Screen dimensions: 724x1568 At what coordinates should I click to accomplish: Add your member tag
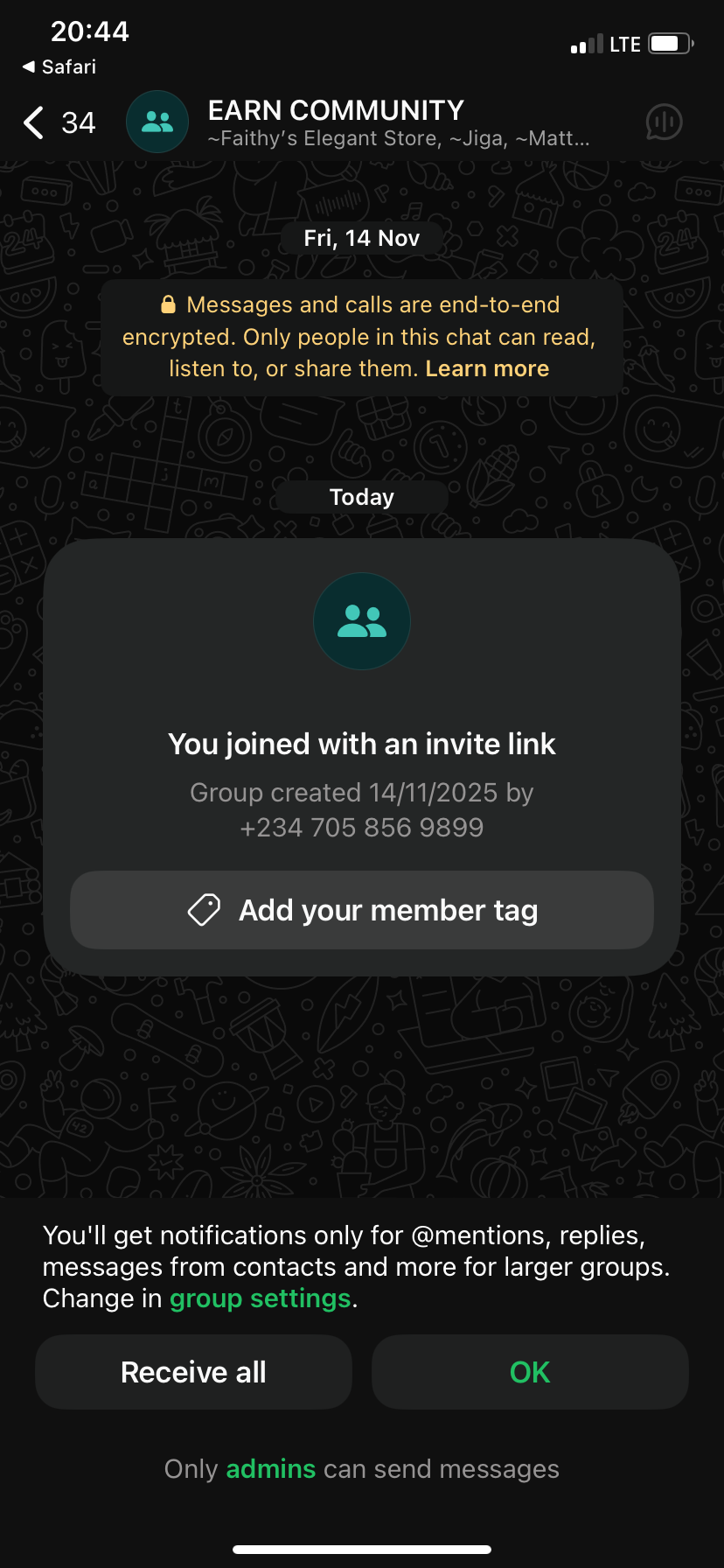tap(362, 910)
